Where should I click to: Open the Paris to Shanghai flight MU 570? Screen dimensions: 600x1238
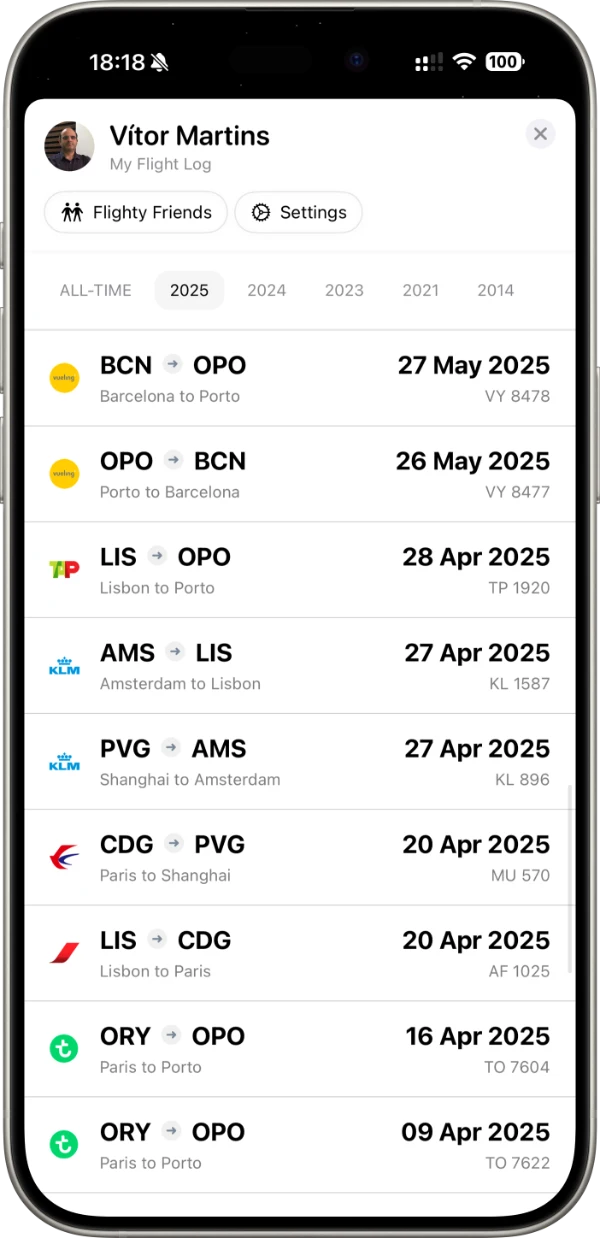point(300,858)
